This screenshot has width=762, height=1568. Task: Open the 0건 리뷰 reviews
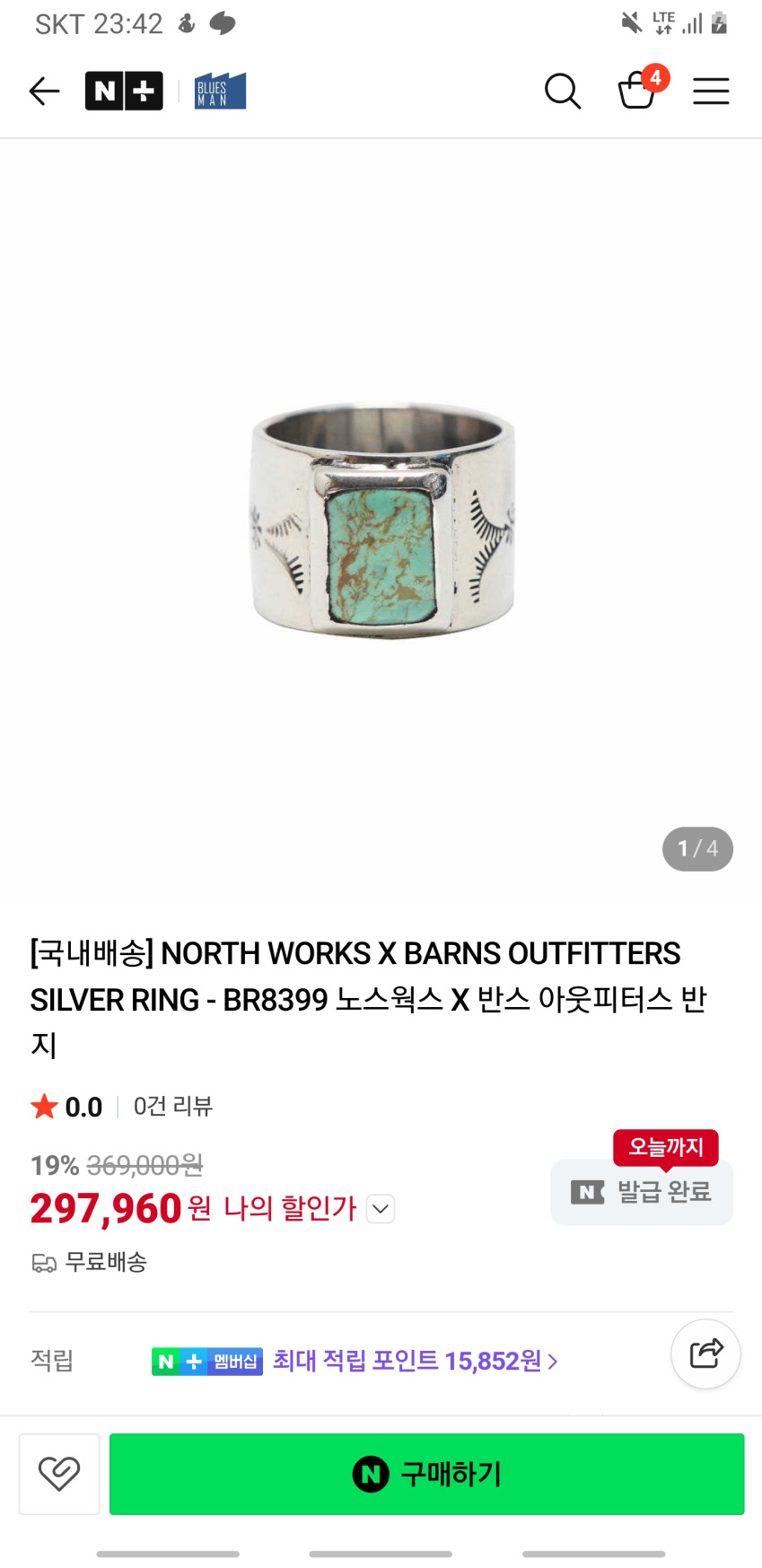click(x=172, y=1107)
